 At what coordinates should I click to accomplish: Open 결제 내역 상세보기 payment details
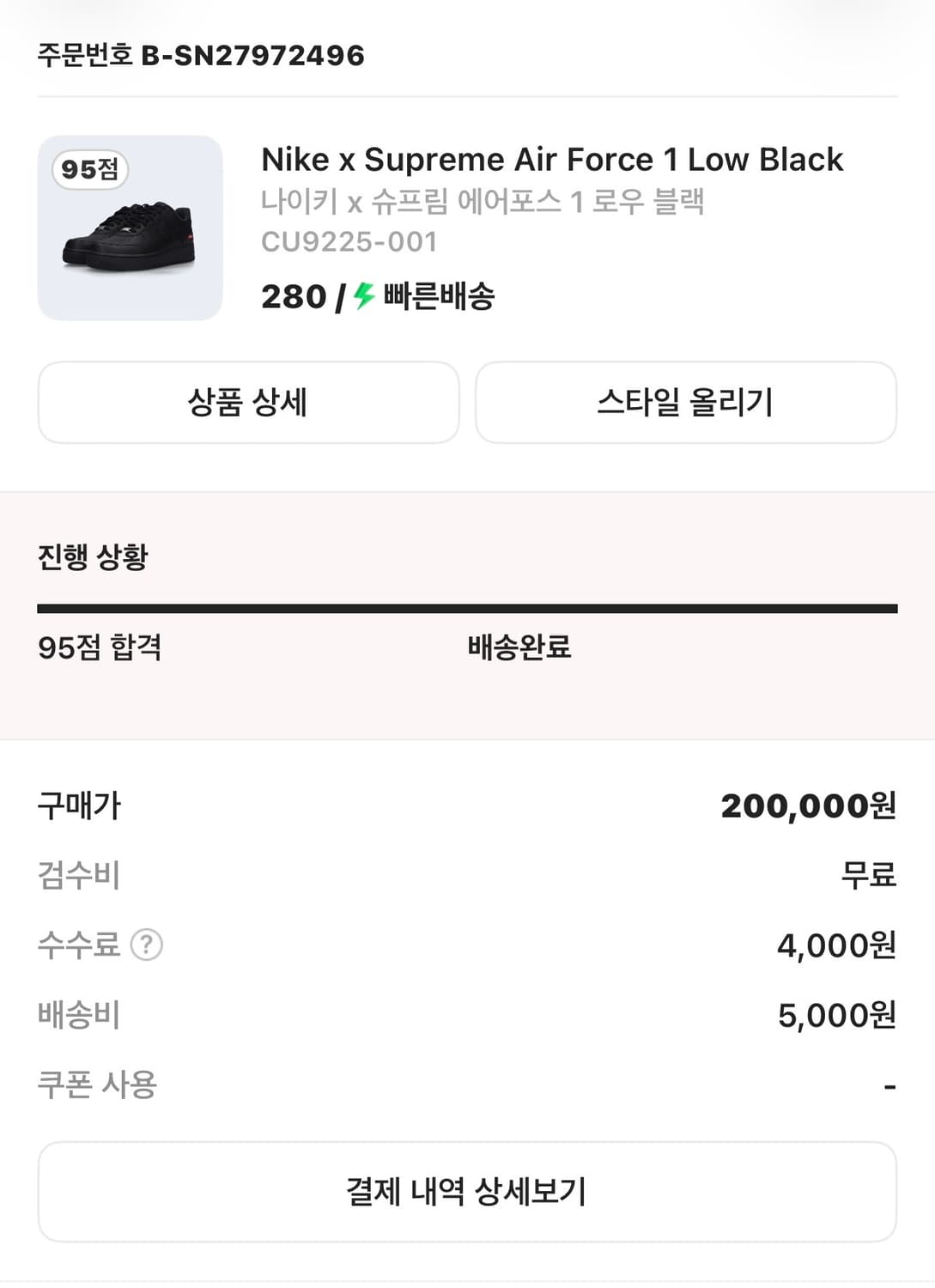tap(467, 1190)
